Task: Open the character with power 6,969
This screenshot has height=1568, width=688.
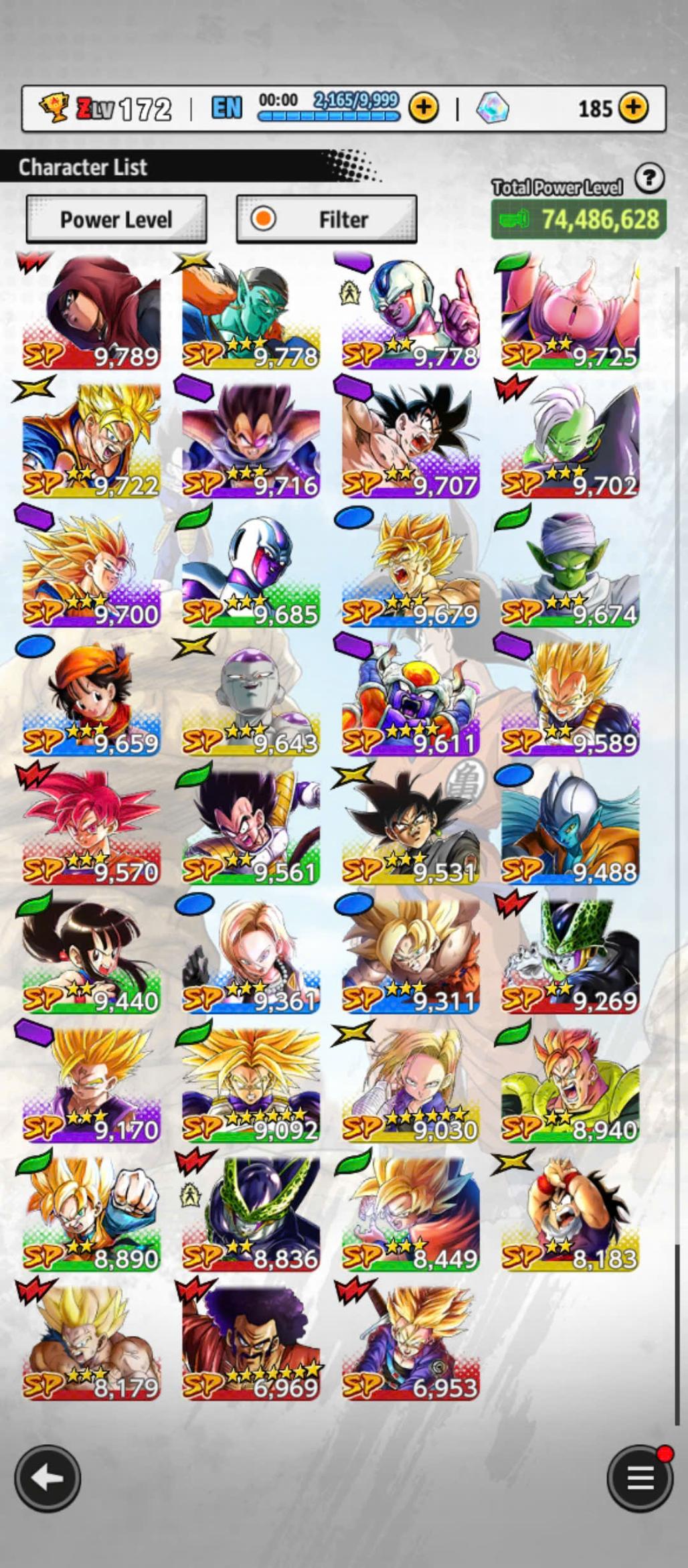Action: [251, 1344]
